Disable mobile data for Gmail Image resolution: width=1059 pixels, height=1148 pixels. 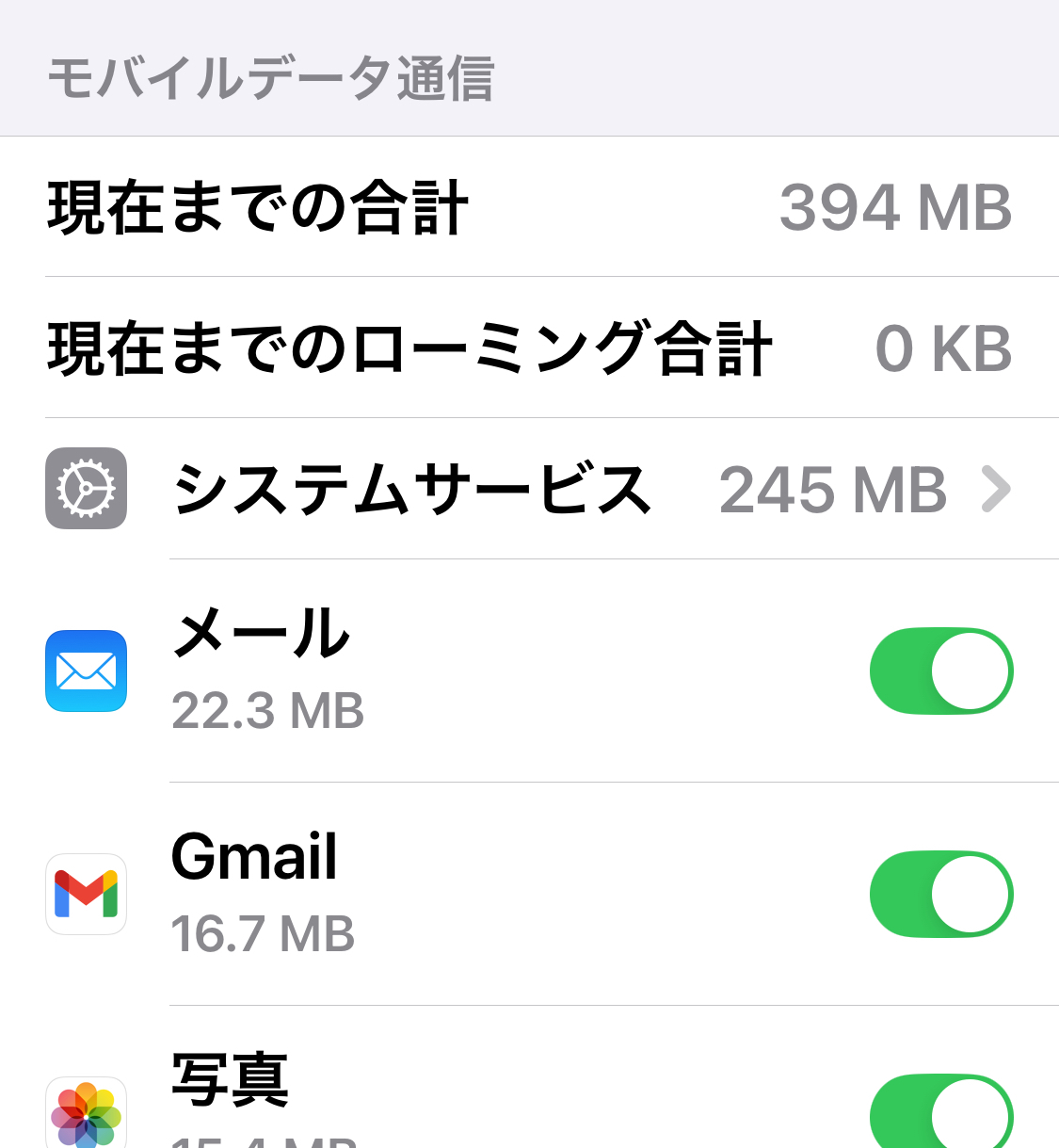pos(940,895)
